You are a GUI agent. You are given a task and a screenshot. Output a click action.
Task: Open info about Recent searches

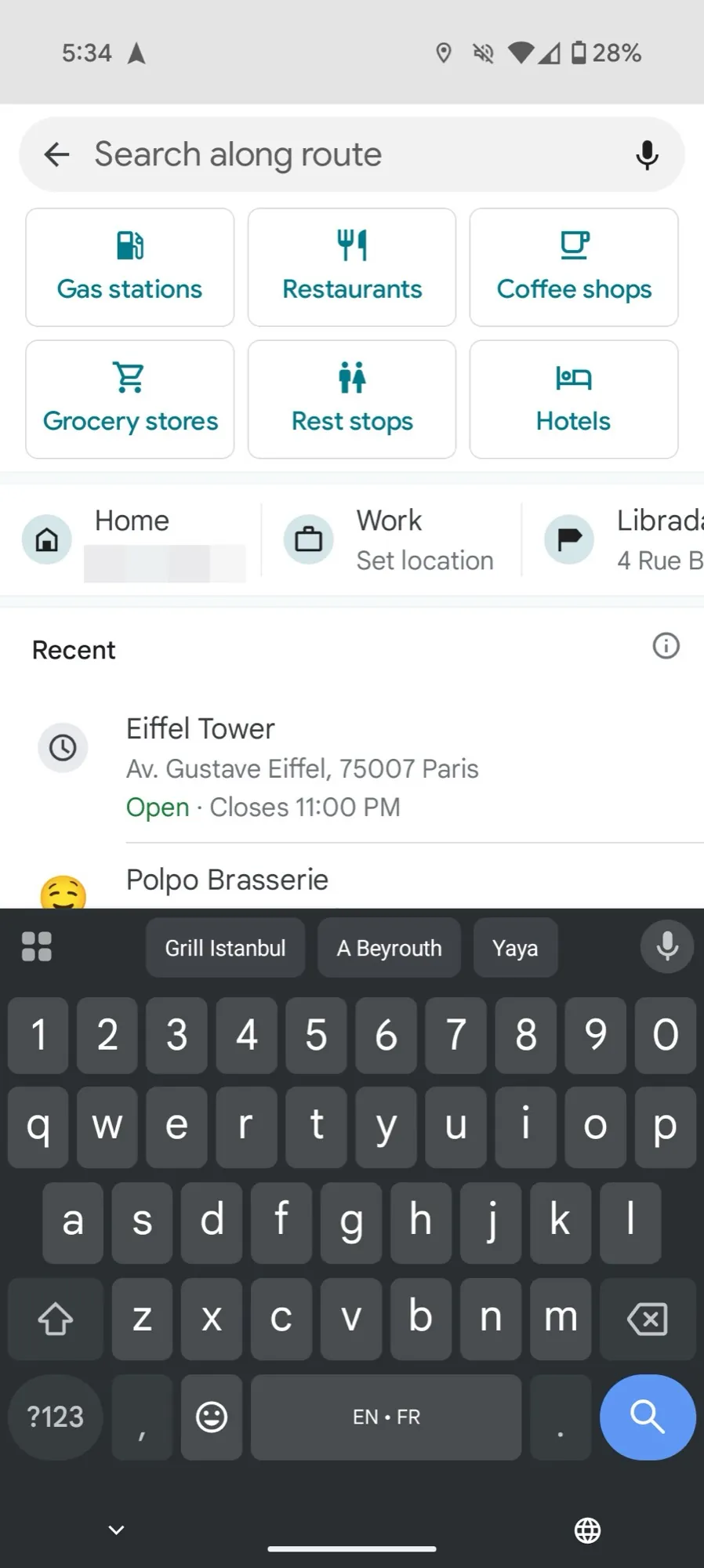pyautogui.click(x=666, y=647)
